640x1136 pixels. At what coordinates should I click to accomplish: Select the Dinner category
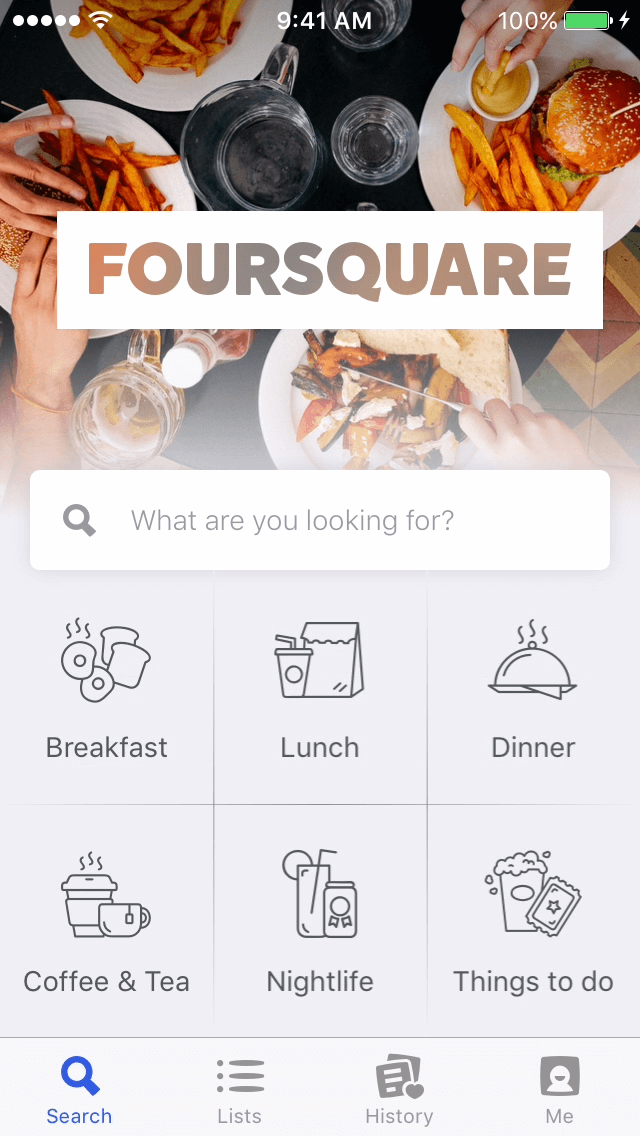pos(533,688)
